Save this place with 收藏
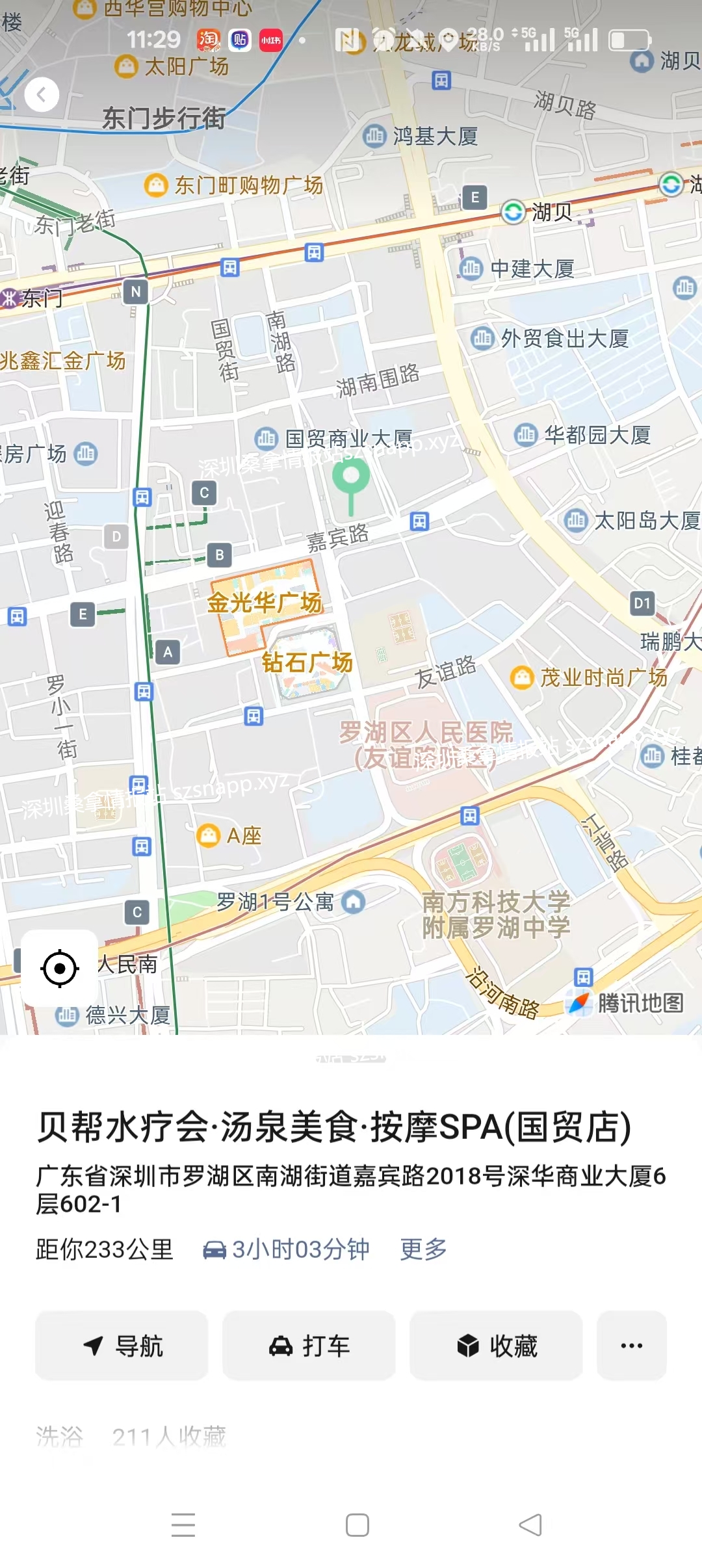The width and height of the screenshot is (702, 1568). (497, 1346)
